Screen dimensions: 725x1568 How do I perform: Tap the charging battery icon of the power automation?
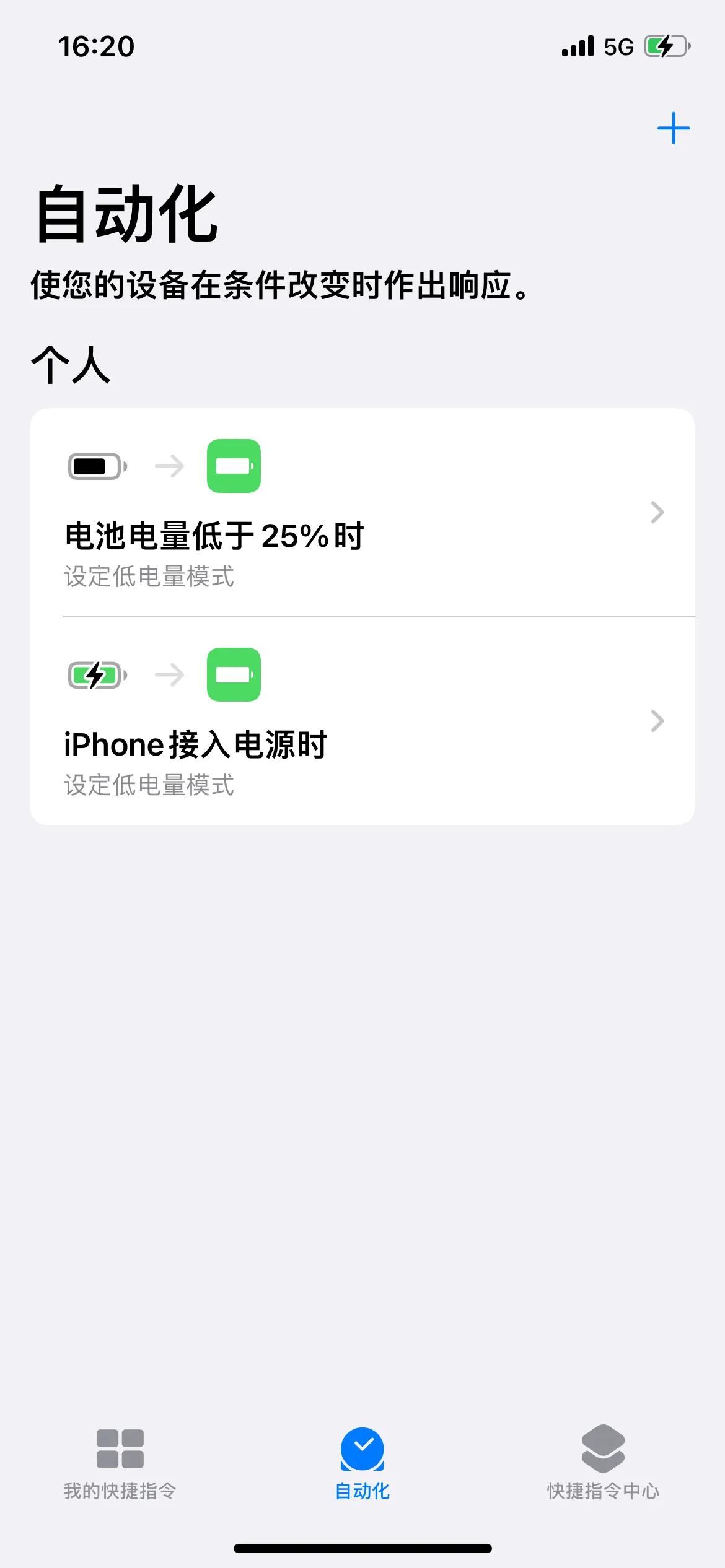click(x=96, y=676)
